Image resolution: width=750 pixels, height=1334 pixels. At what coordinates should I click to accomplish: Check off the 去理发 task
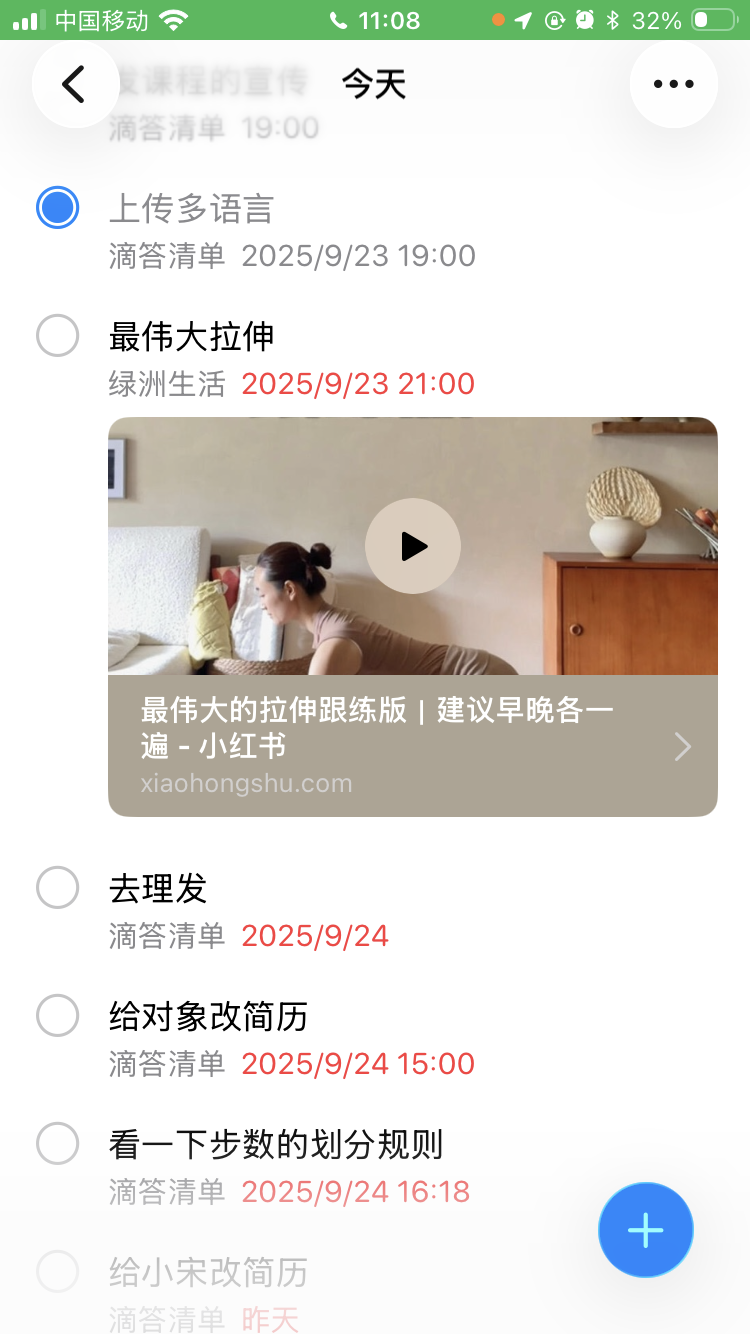tap(57, 888)
